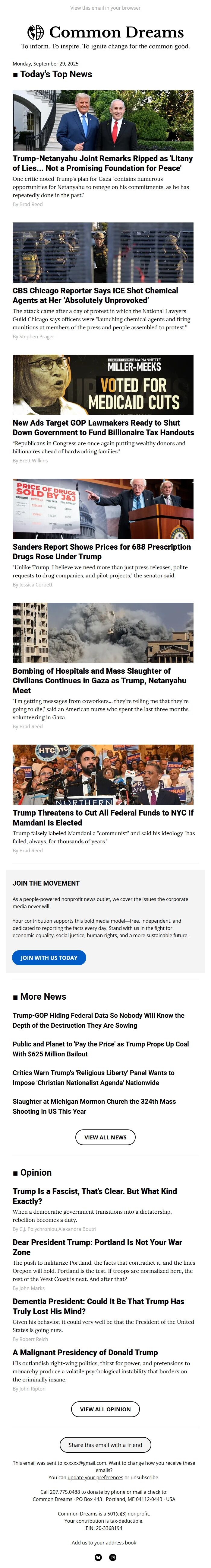211x1568 pixels.
Task: Open the View this email in your browser link
Action: (105, 8)
